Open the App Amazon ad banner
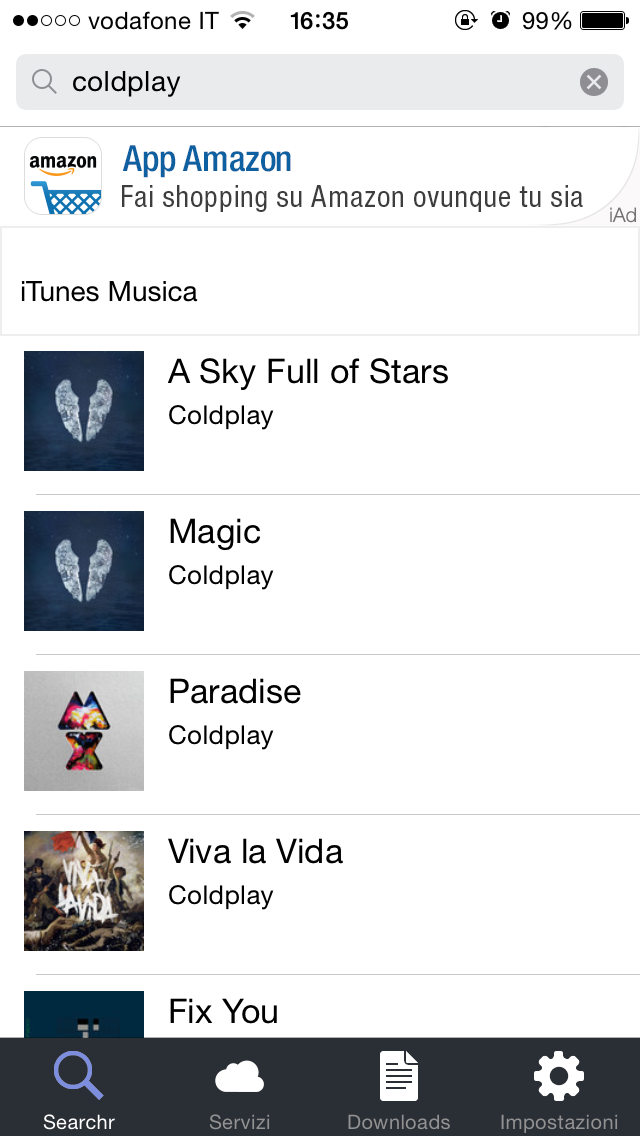Viewport: 640px width, 1136px height. coord(320,177)
